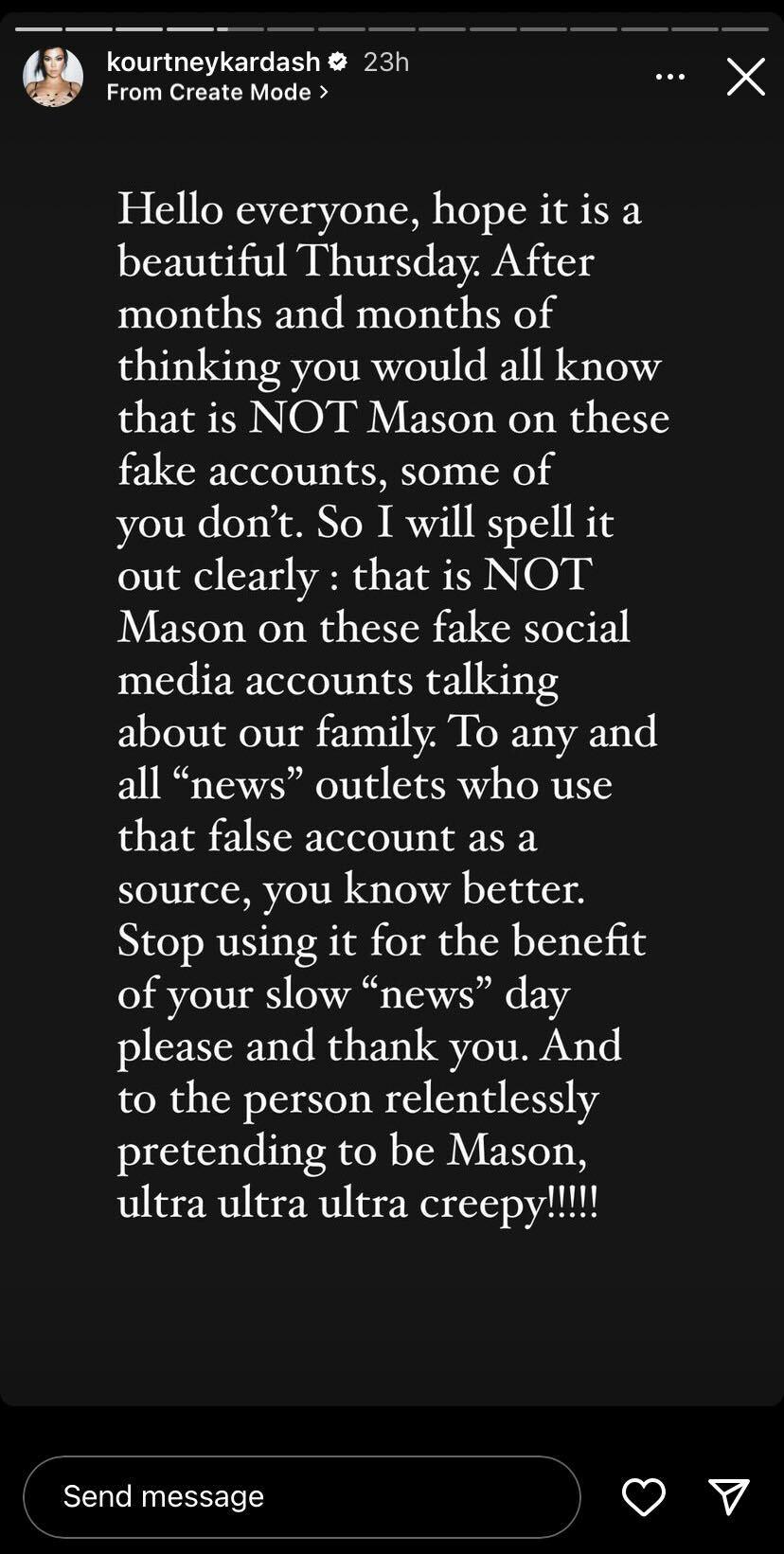Tap the Send message field
Viewport: 784px width, 1554px height.
302,1496
